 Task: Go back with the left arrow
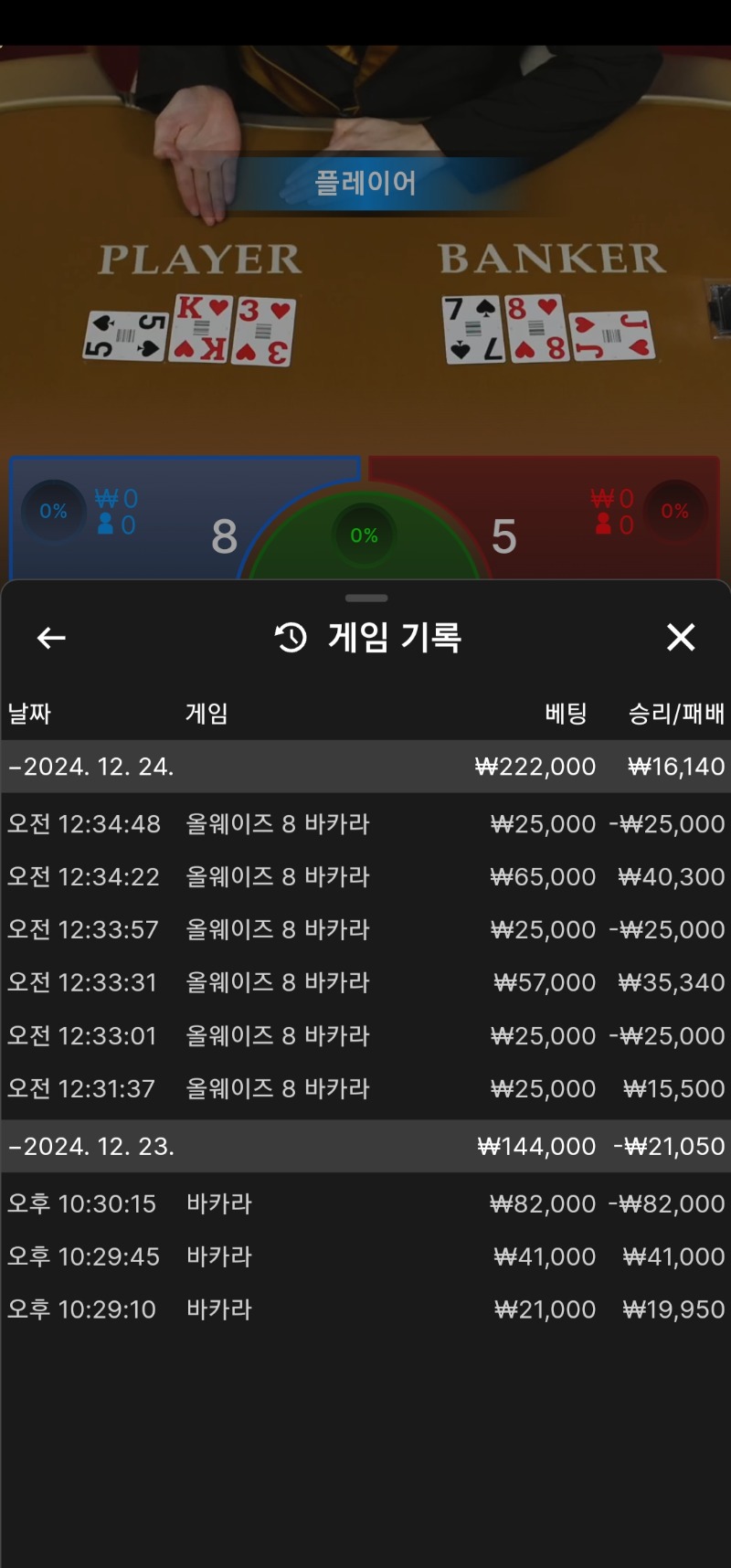coord(51,638)
